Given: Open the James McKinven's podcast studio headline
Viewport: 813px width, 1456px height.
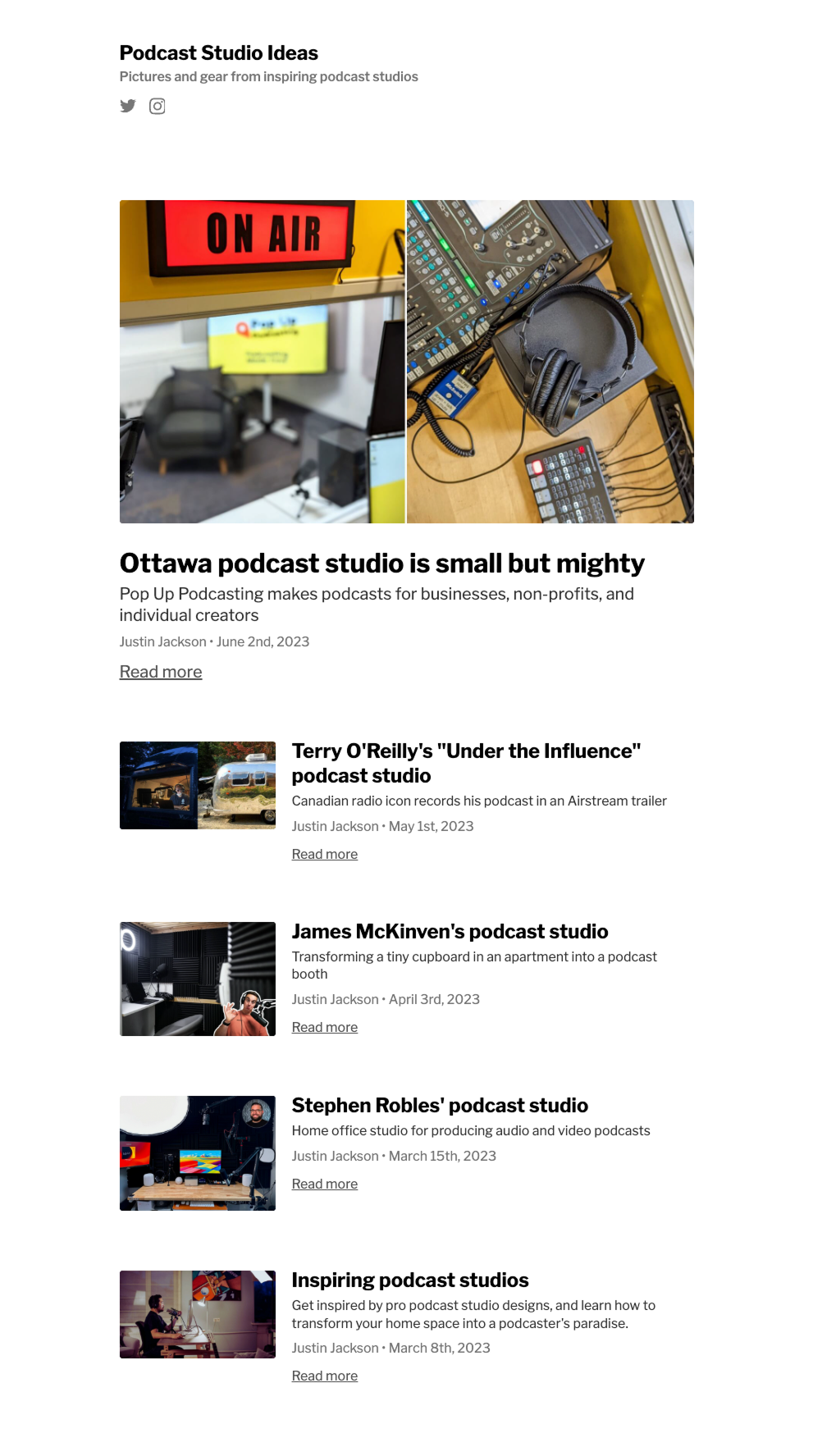Looking at the screenshot, I should 450,932.
